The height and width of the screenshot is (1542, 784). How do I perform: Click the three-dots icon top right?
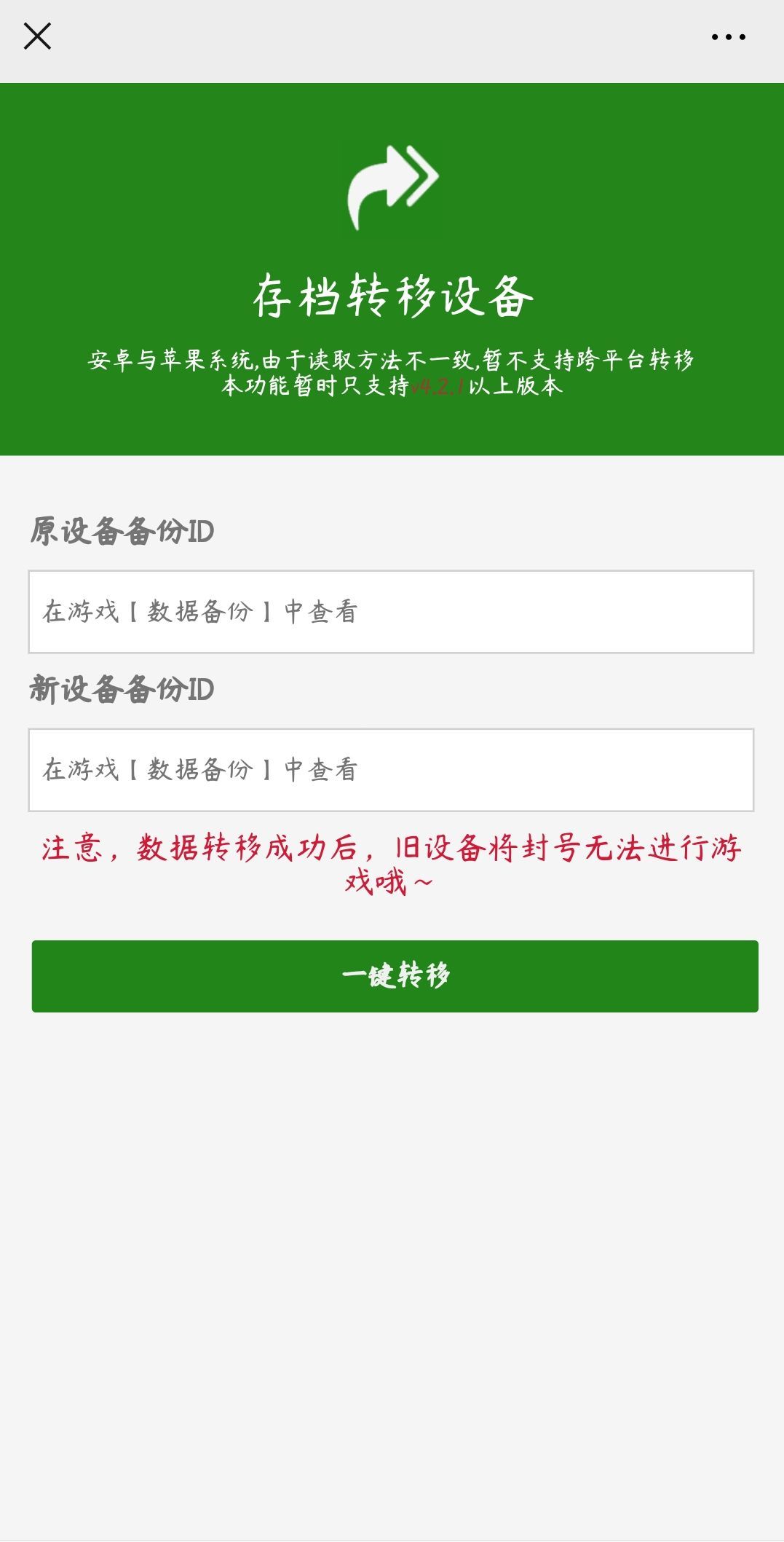click(x=727, y=36)
